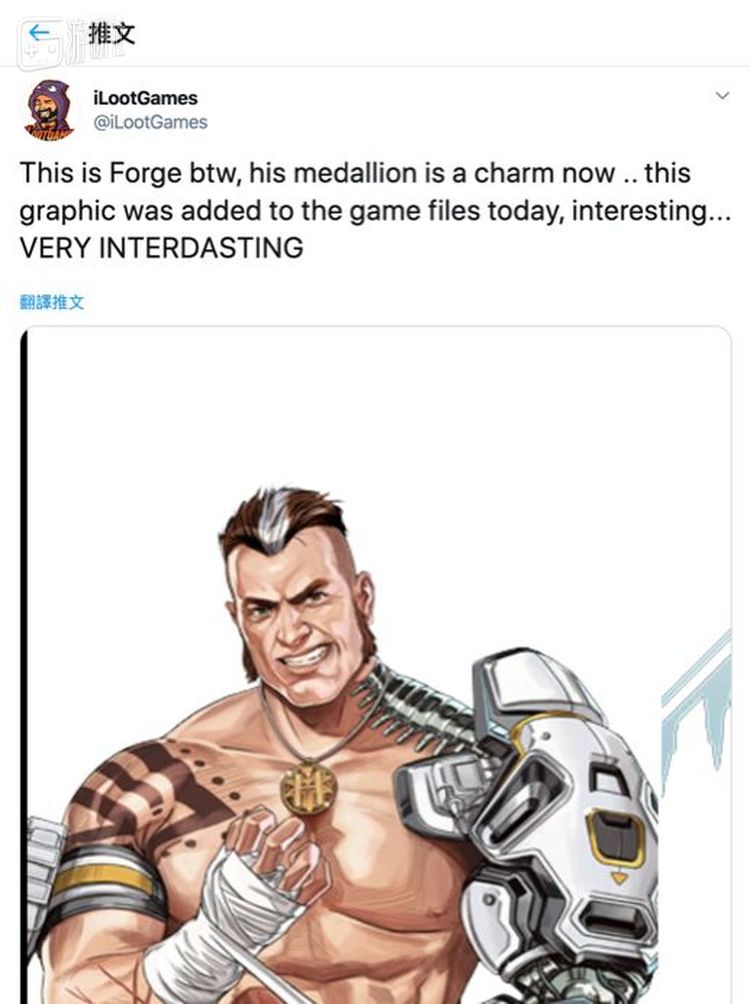The height and width of the screenshot is (1004, 750).
Task: Expand the tweet options chevron
Action: click(x=721, y=96)
